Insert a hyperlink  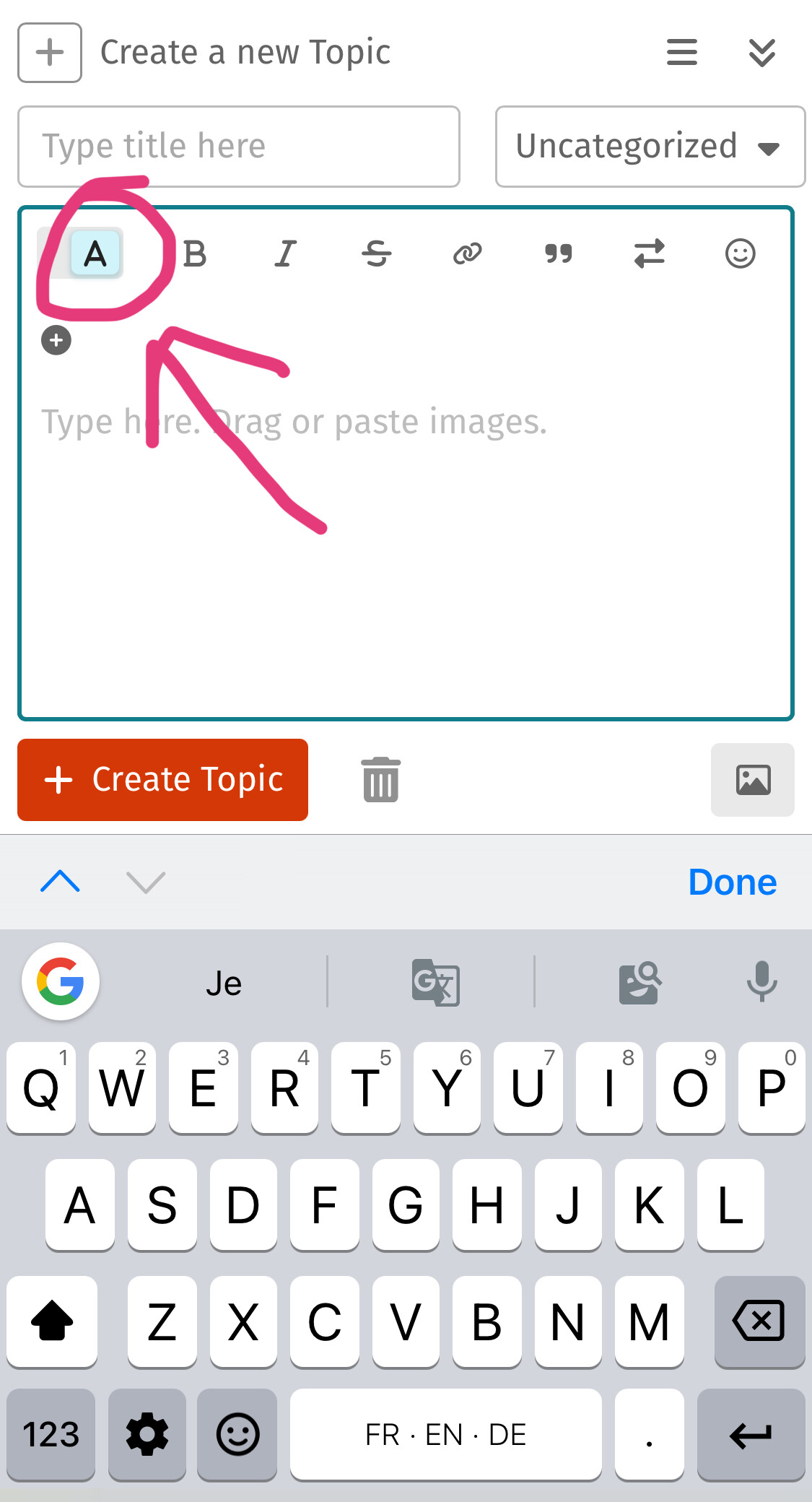(x=468, y=253)
